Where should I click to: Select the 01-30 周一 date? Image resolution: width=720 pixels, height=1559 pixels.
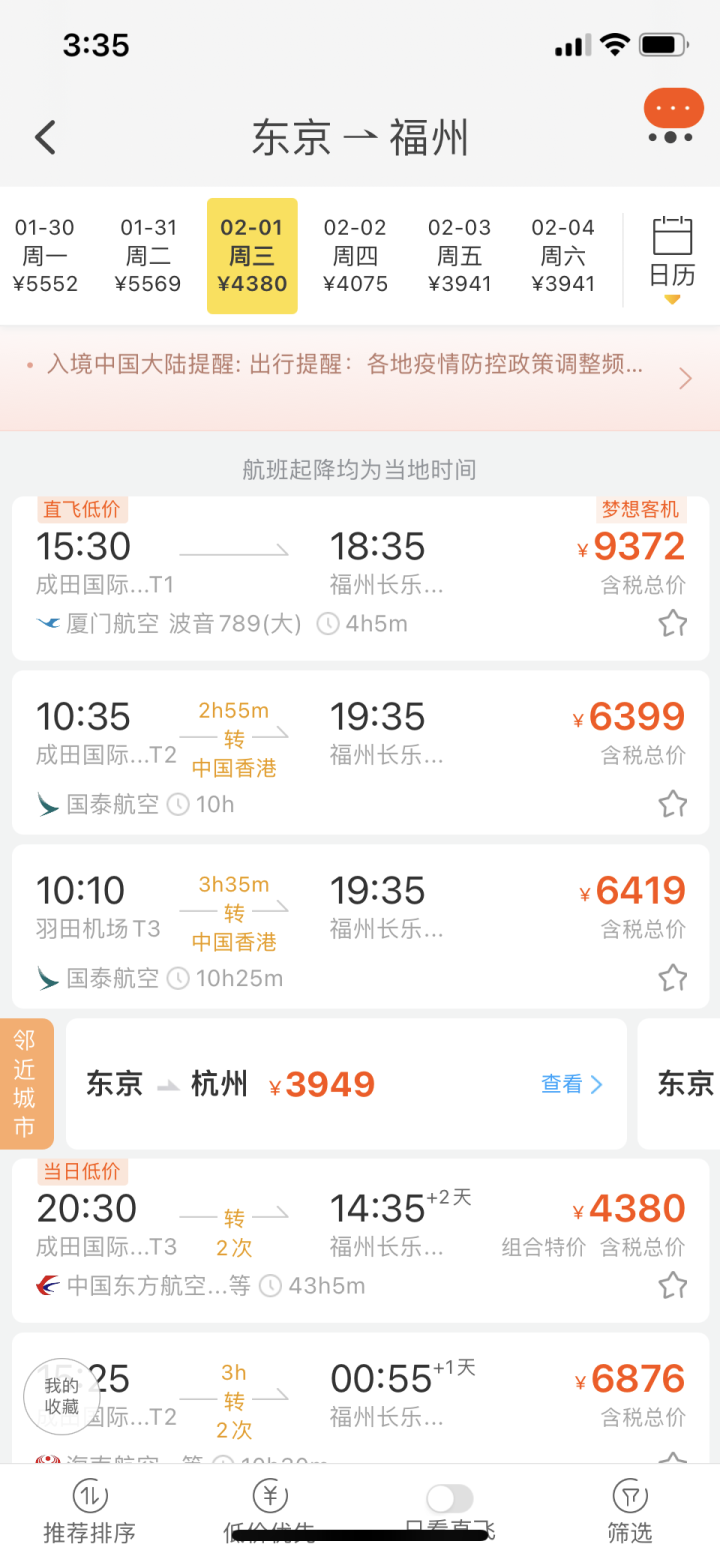tap(45, 256)
